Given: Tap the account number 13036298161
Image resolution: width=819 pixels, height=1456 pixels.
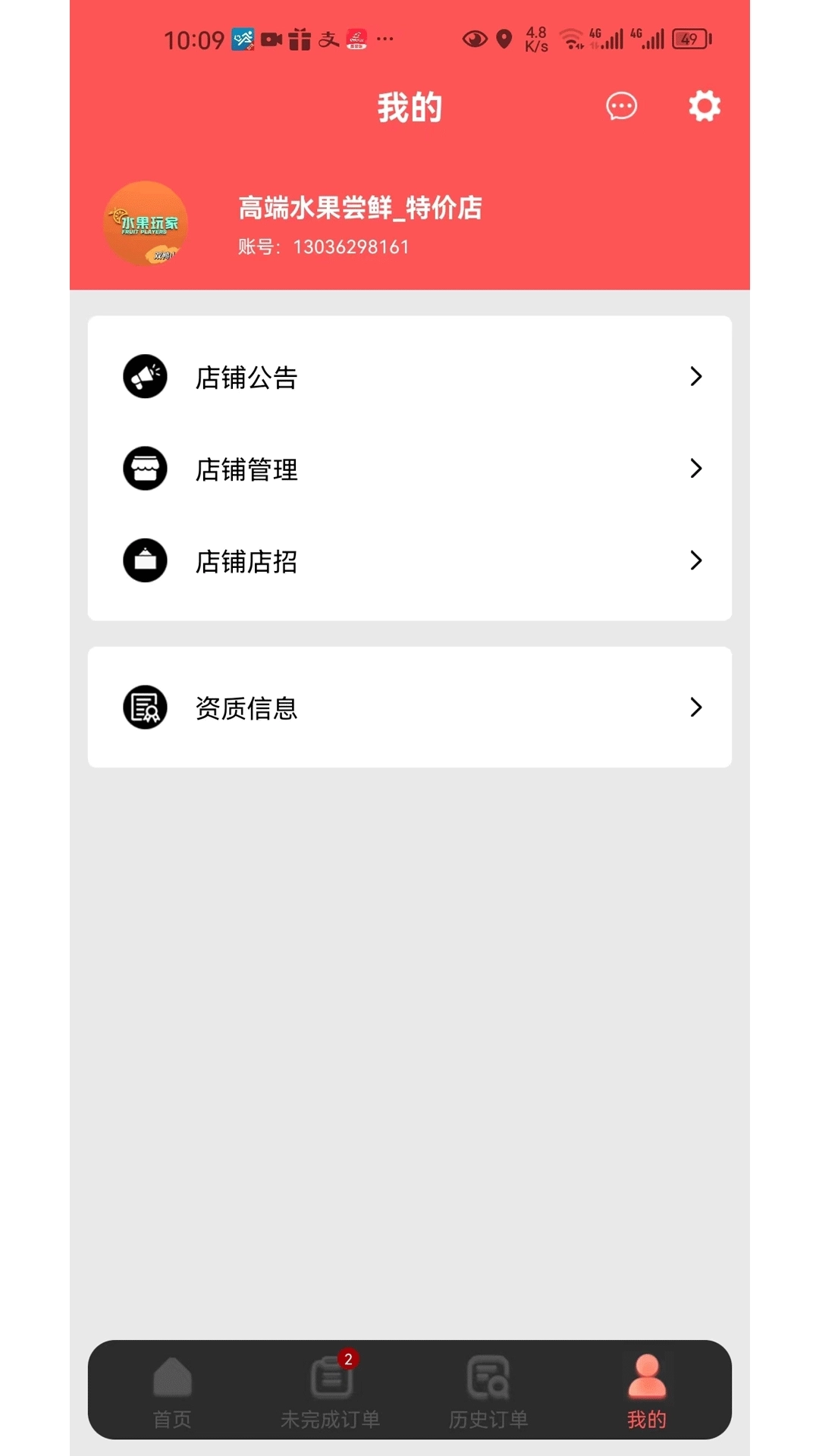Looking at the screenshot, I should point(352,246).
